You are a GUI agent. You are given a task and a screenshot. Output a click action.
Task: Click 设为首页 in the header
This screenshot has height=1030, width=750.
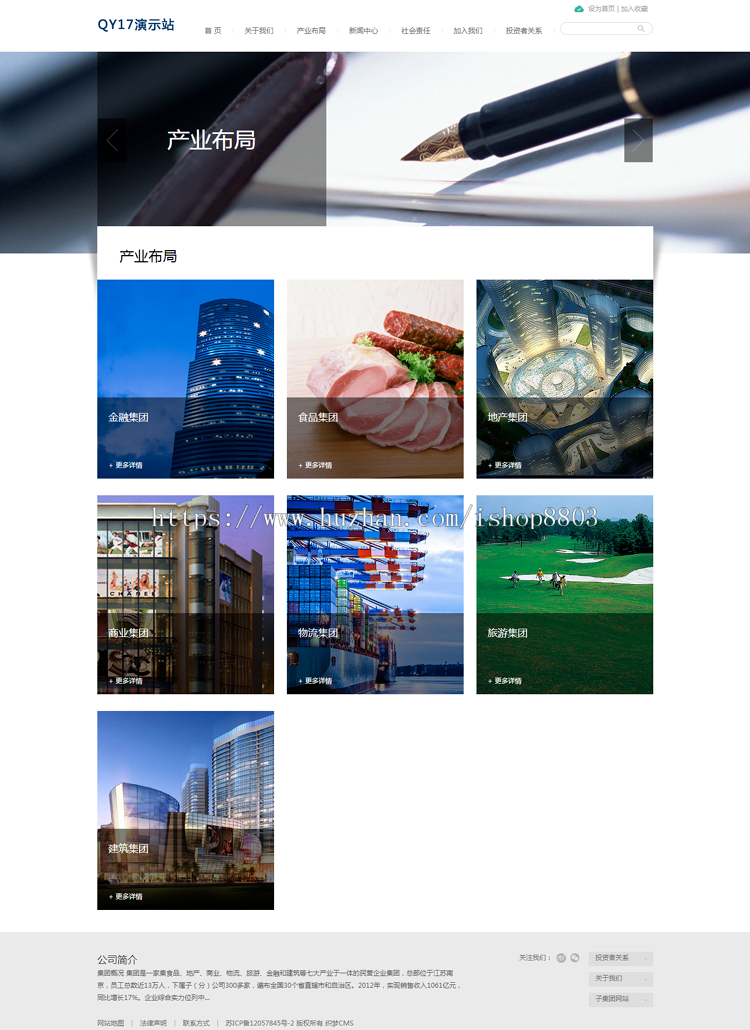click(x=601, y=9)
